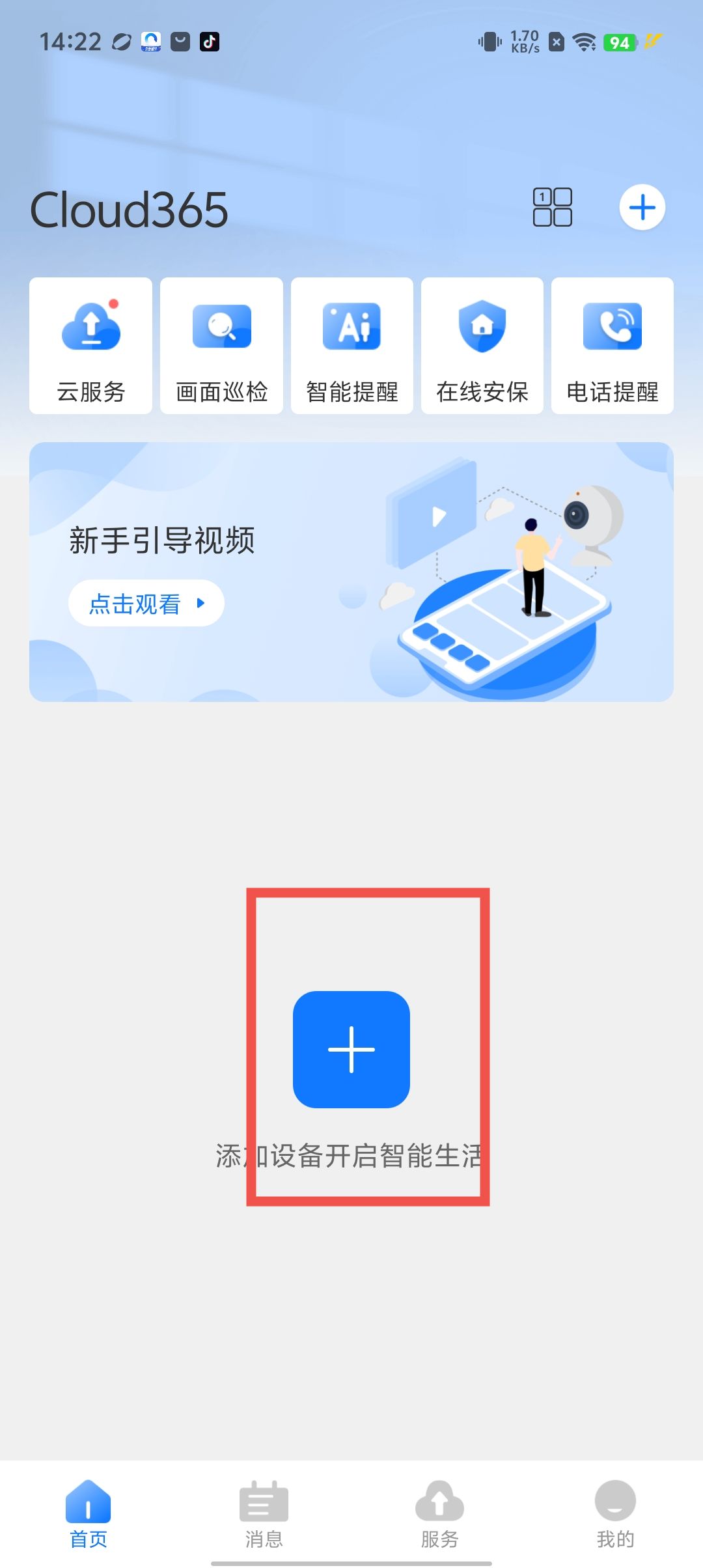Open 在线安保 online security
This screenshot has height=1568, width=703.
click(482, 346)
